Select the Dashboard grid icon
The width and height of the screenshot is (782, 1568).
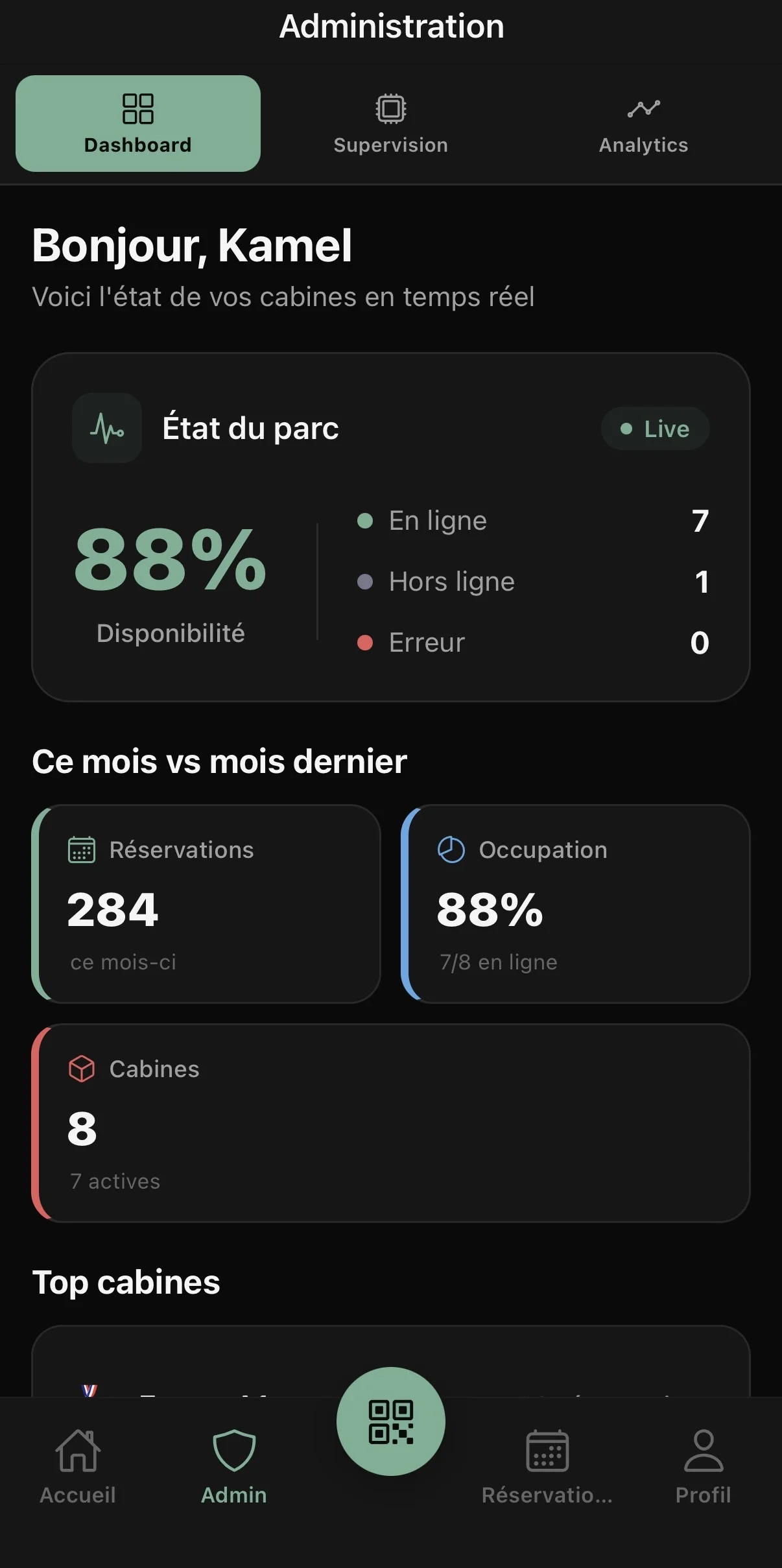137,108
